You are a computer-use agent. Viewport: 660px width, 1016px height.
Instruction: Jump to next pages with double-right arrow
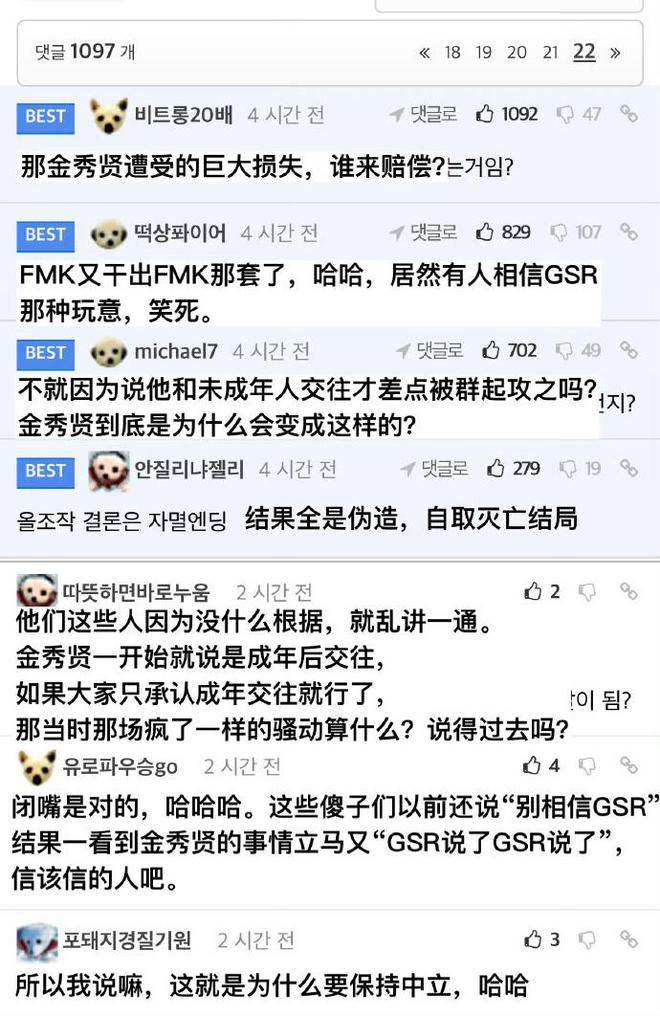pos(615,53)
